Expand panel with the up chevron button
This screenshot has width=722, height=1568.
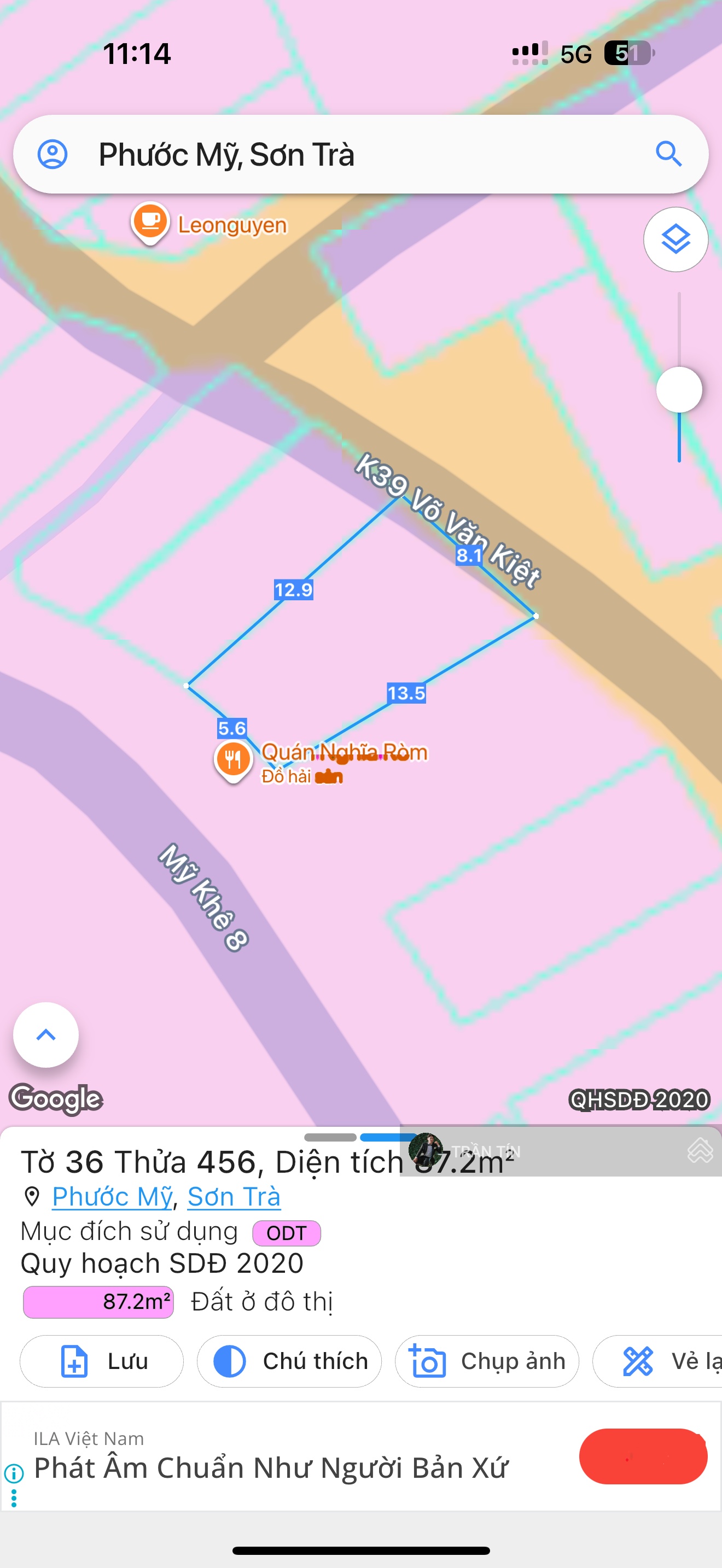(x=46, y=1034)
